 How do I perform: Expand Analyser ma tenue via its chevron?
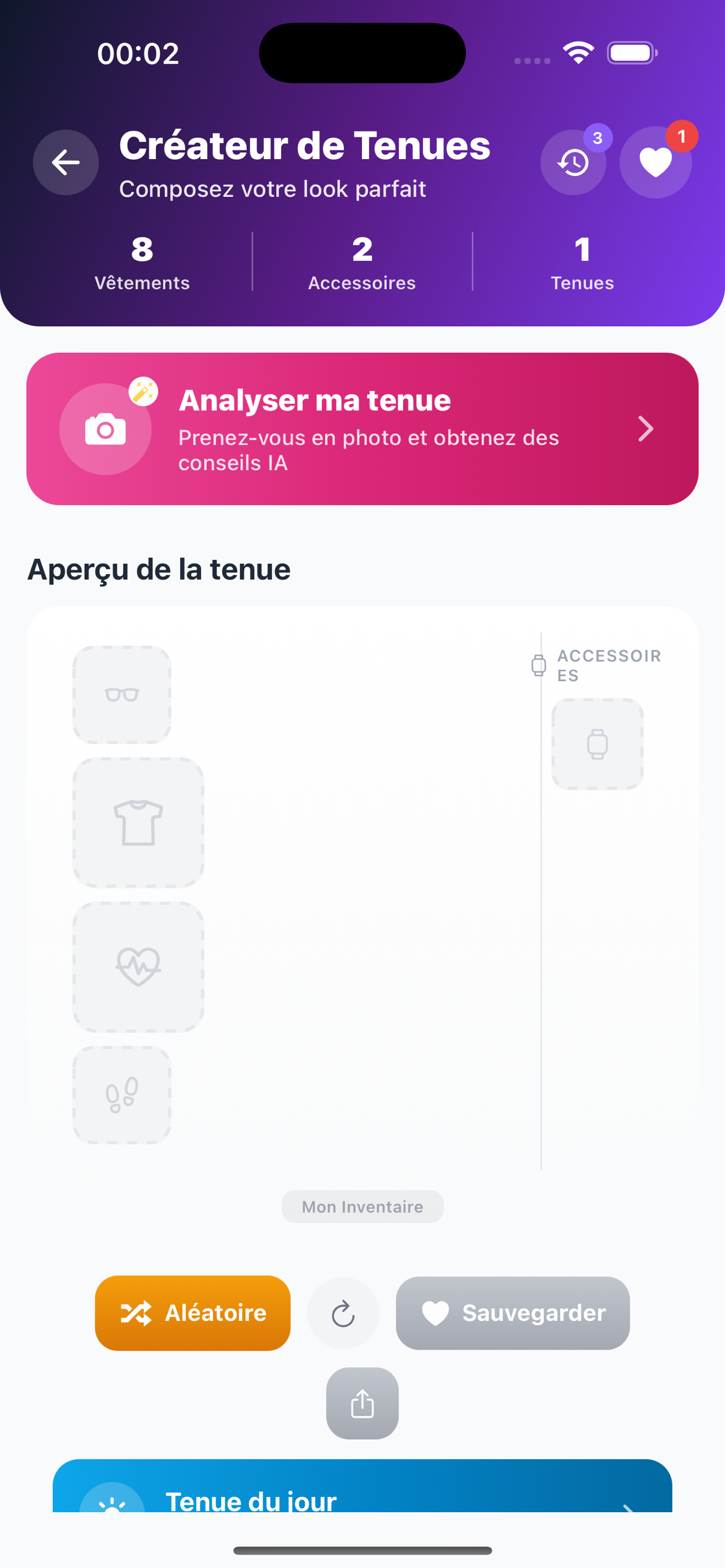[x=647, y=429]
